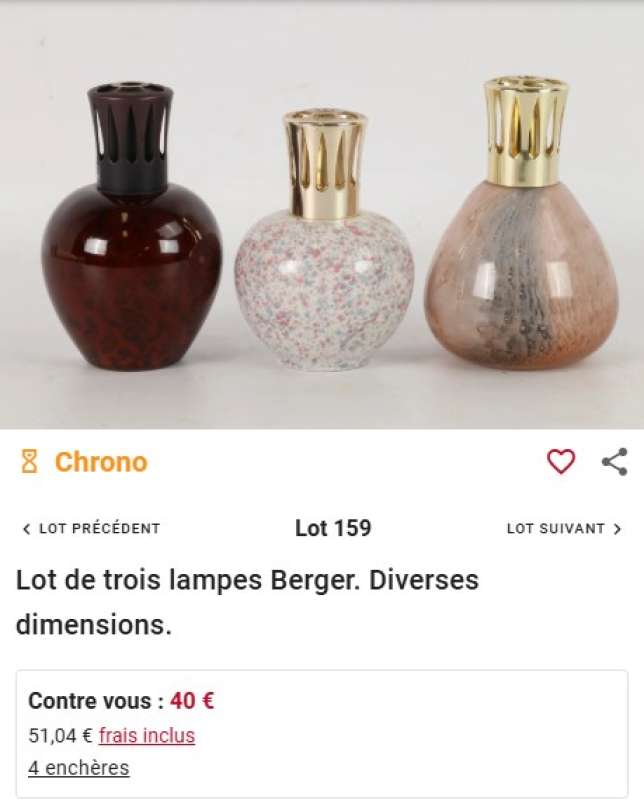
Task: Add lot 159 to favorites
Action: point(561,461)
